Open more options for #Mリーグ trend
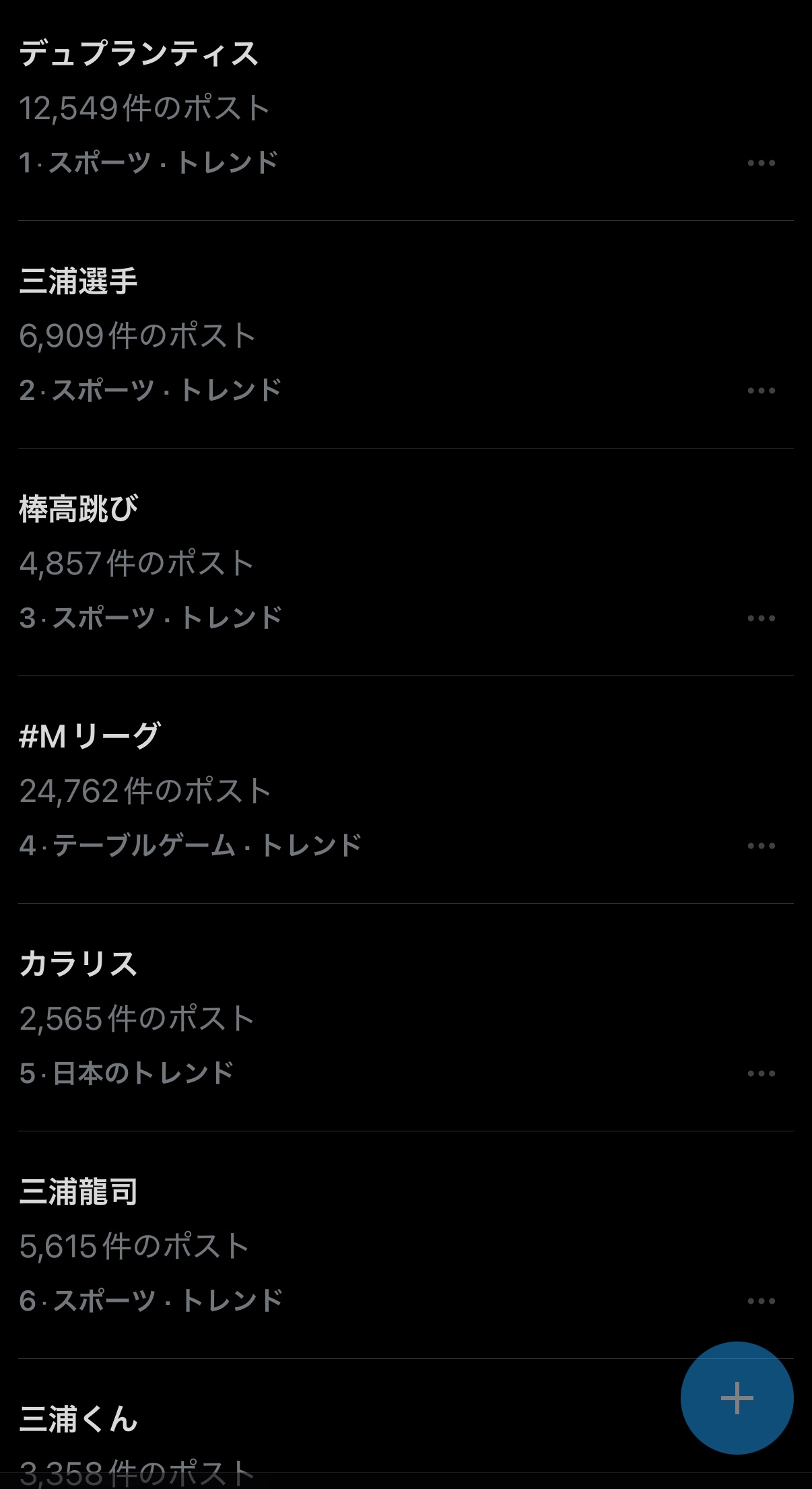The width and height of the screenshot is (812, 1489). pyautogui.click(x=762, y=846)
